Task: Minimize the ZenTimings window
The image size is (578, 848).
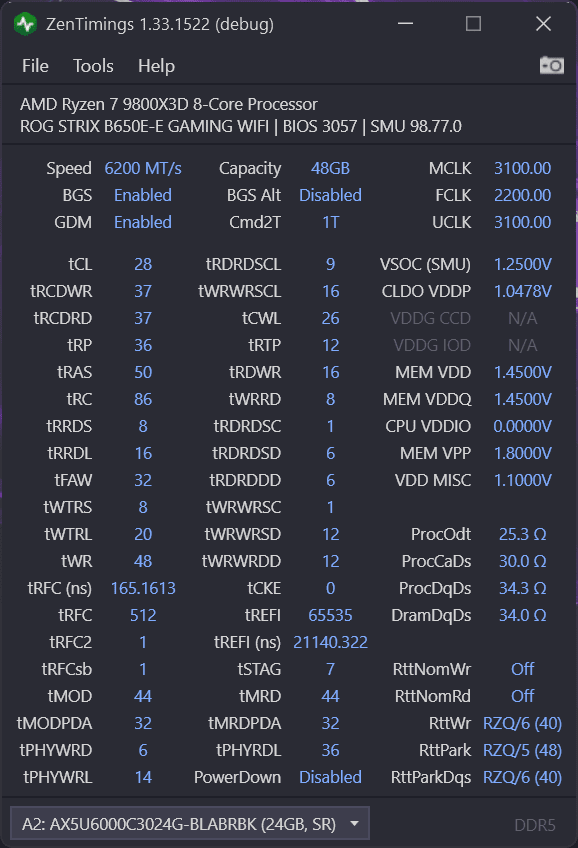Action: pyautogui.click(x=406, y=24)
